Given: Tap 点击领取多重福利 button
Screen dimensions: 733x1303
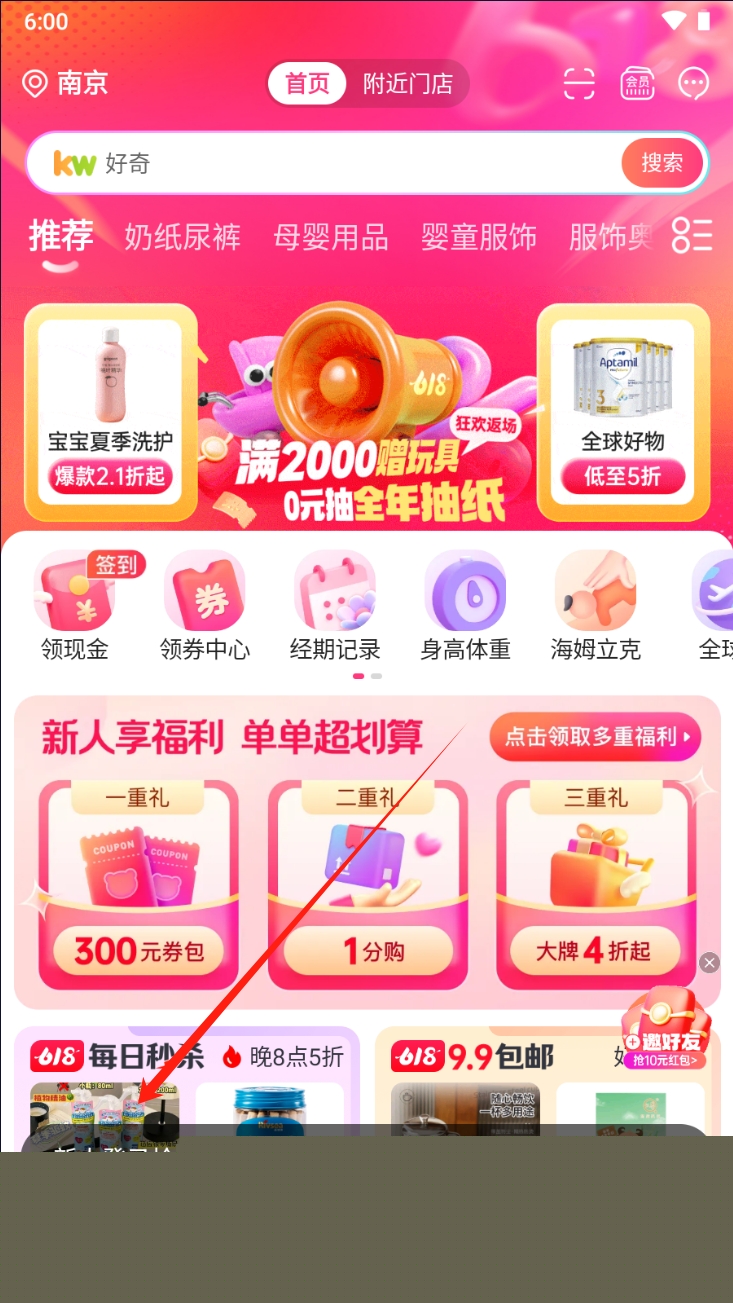Looking at the screenshot, I should click(x=595, y=738).
